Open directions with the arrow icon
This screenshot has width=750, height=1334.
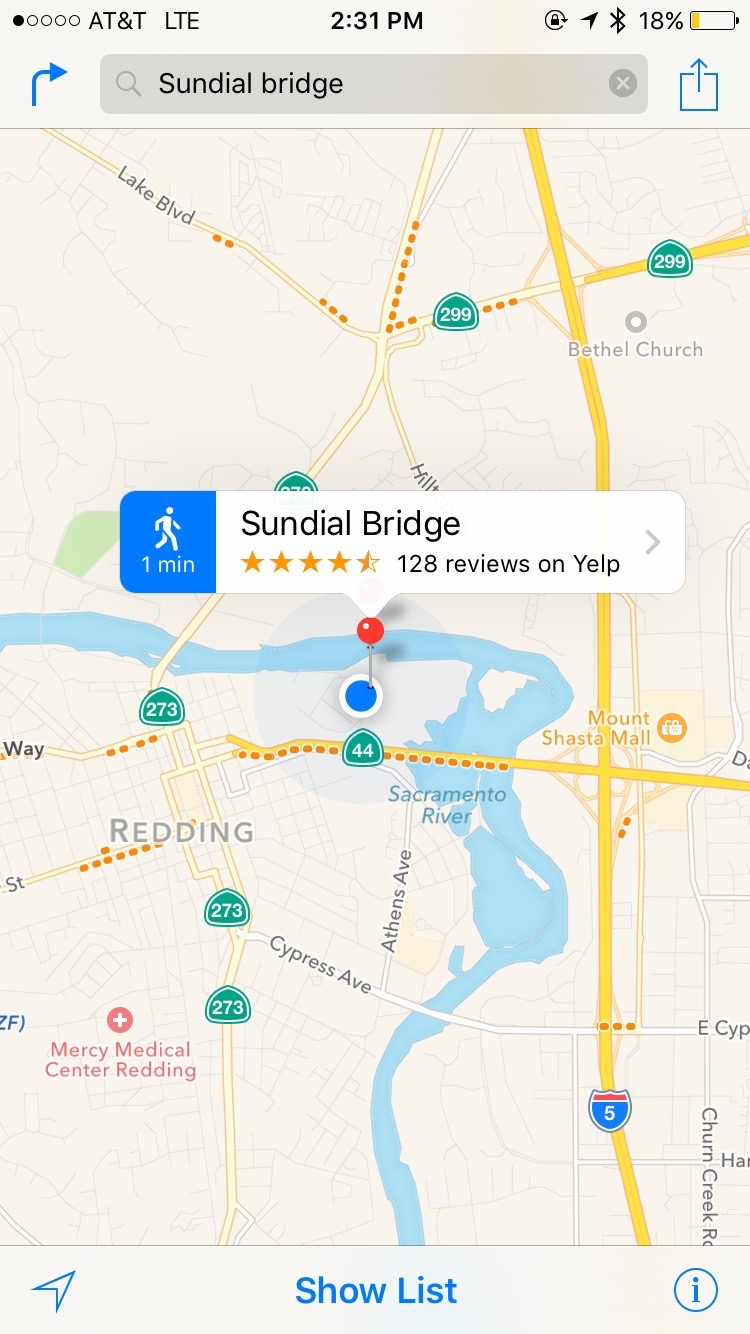49,84
